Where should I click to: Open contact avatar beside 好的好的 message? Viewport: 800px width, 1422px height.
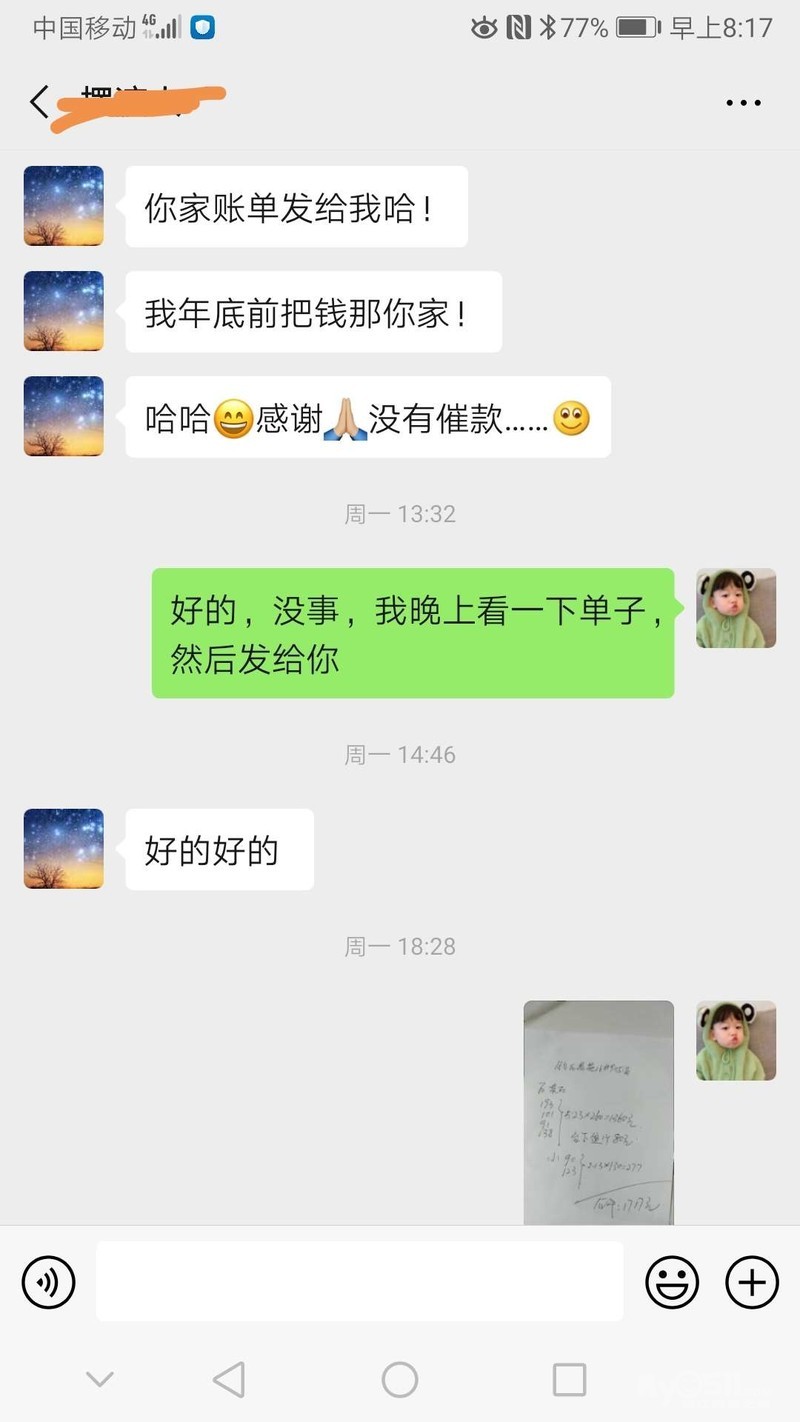click(64, 849)
